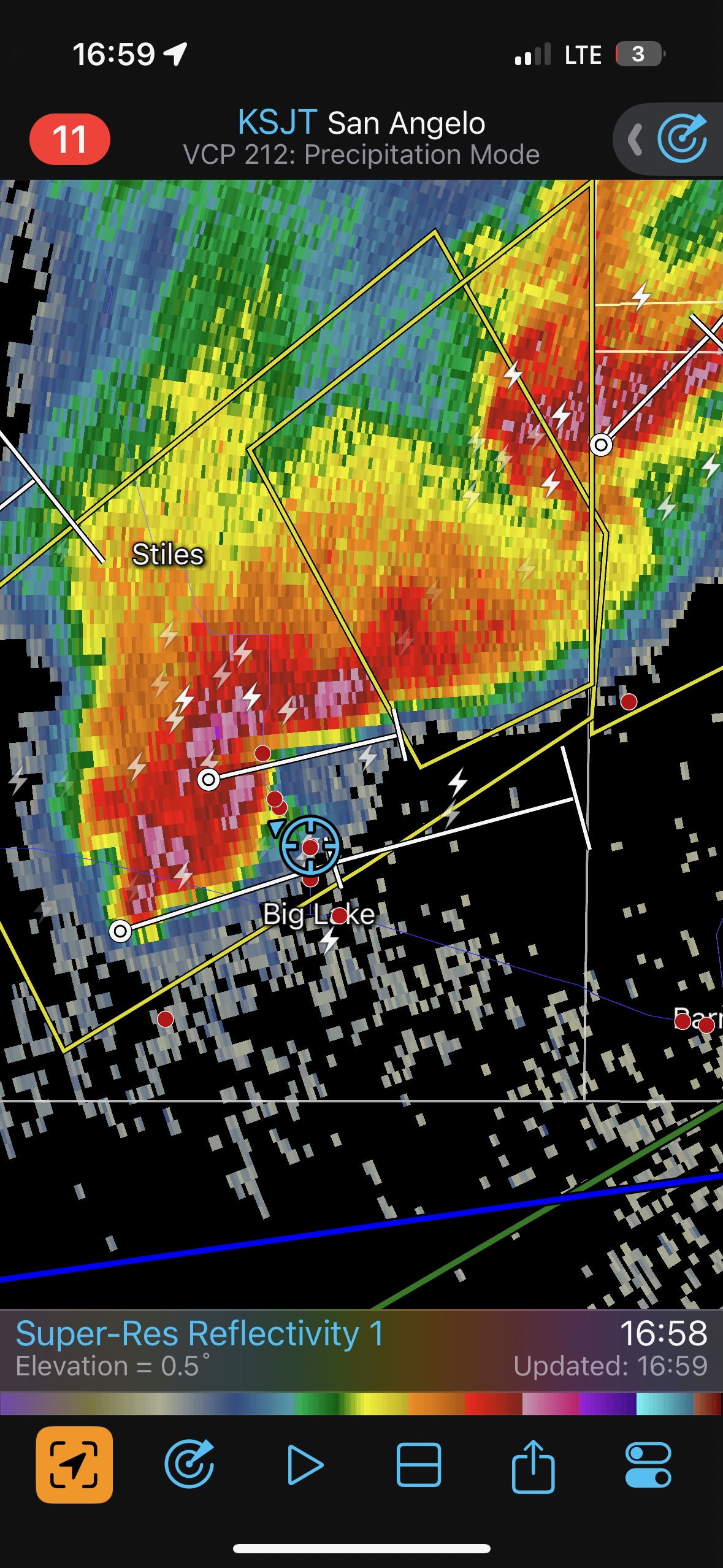723x1568 pixels.
Task: Open the radar refresh tool in bottom toolbar
Action: point(189,1465)
